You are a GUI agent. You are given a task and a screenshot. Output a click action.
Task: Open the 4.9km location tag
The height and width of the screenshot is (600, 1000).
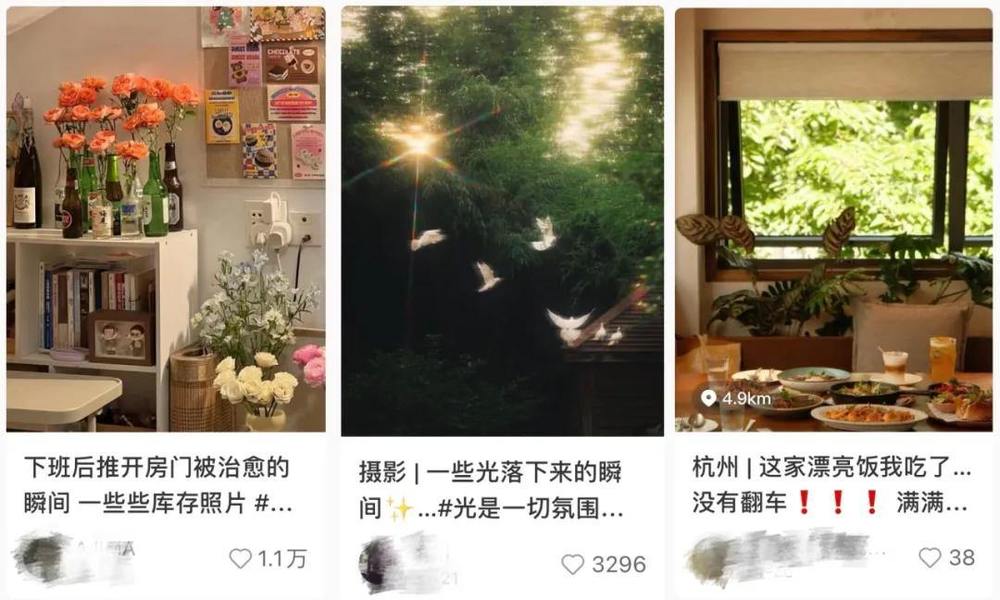[735, 398]
